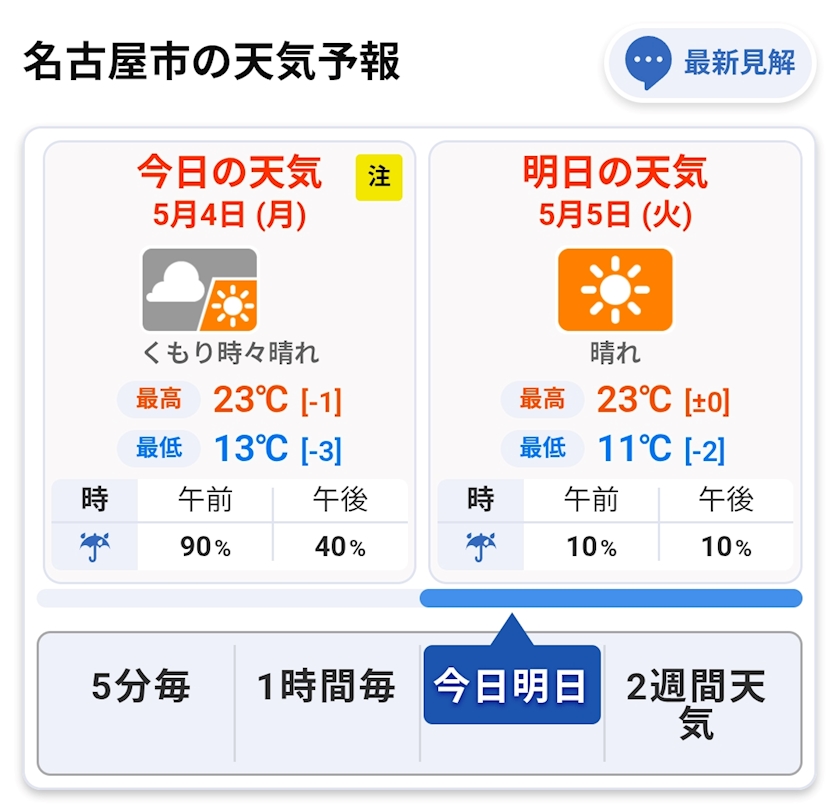The image size is (840, 807).
Task: Open tomorrow's weather card for 5月5日
Action: tap(615, 362)
